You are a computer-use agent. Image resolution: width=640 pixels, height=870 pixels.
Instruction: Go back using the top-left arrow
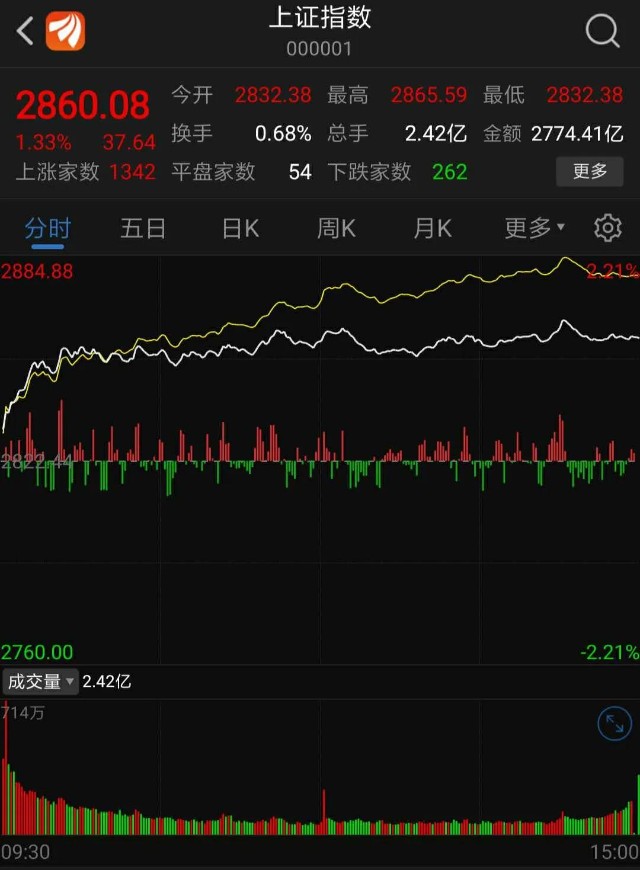pos(25,31)
